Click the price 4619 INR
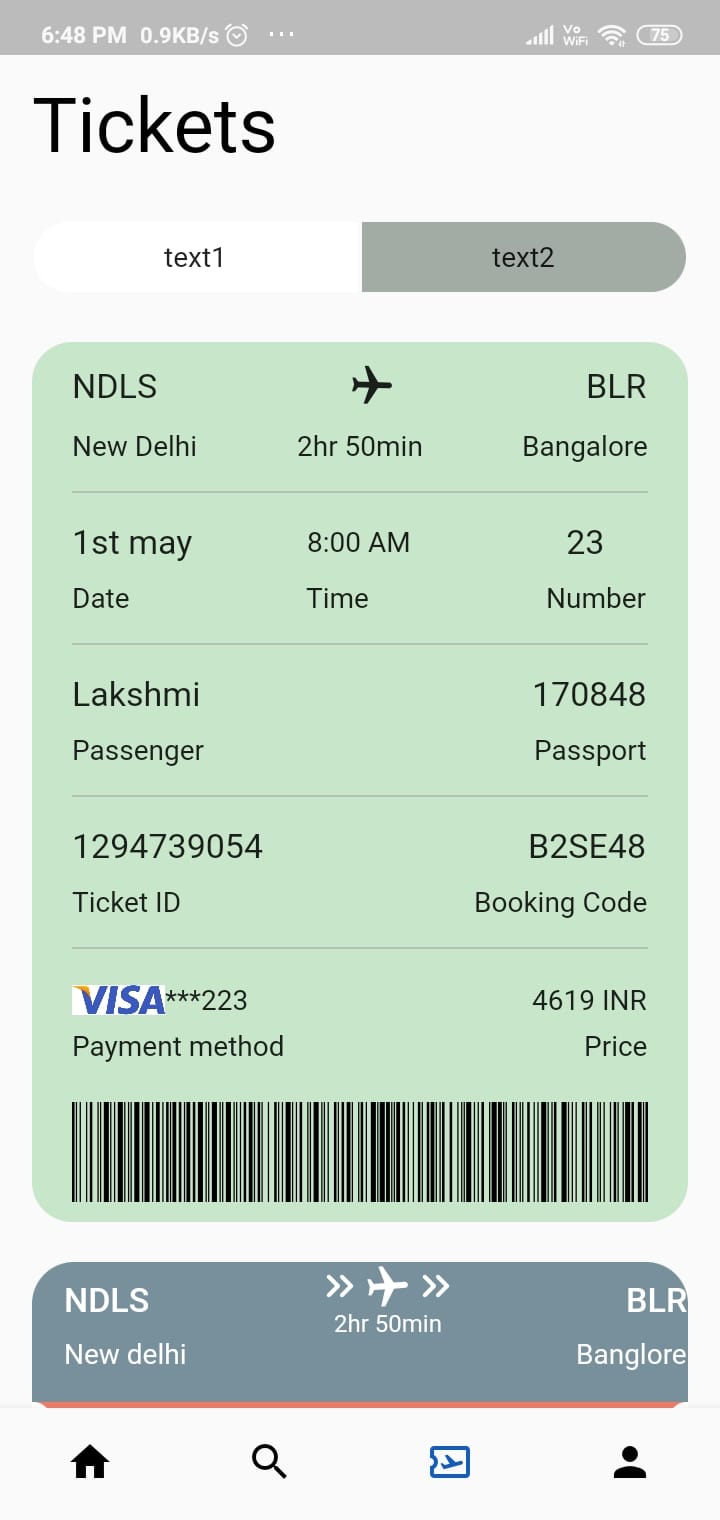 [x=589, y=998]
